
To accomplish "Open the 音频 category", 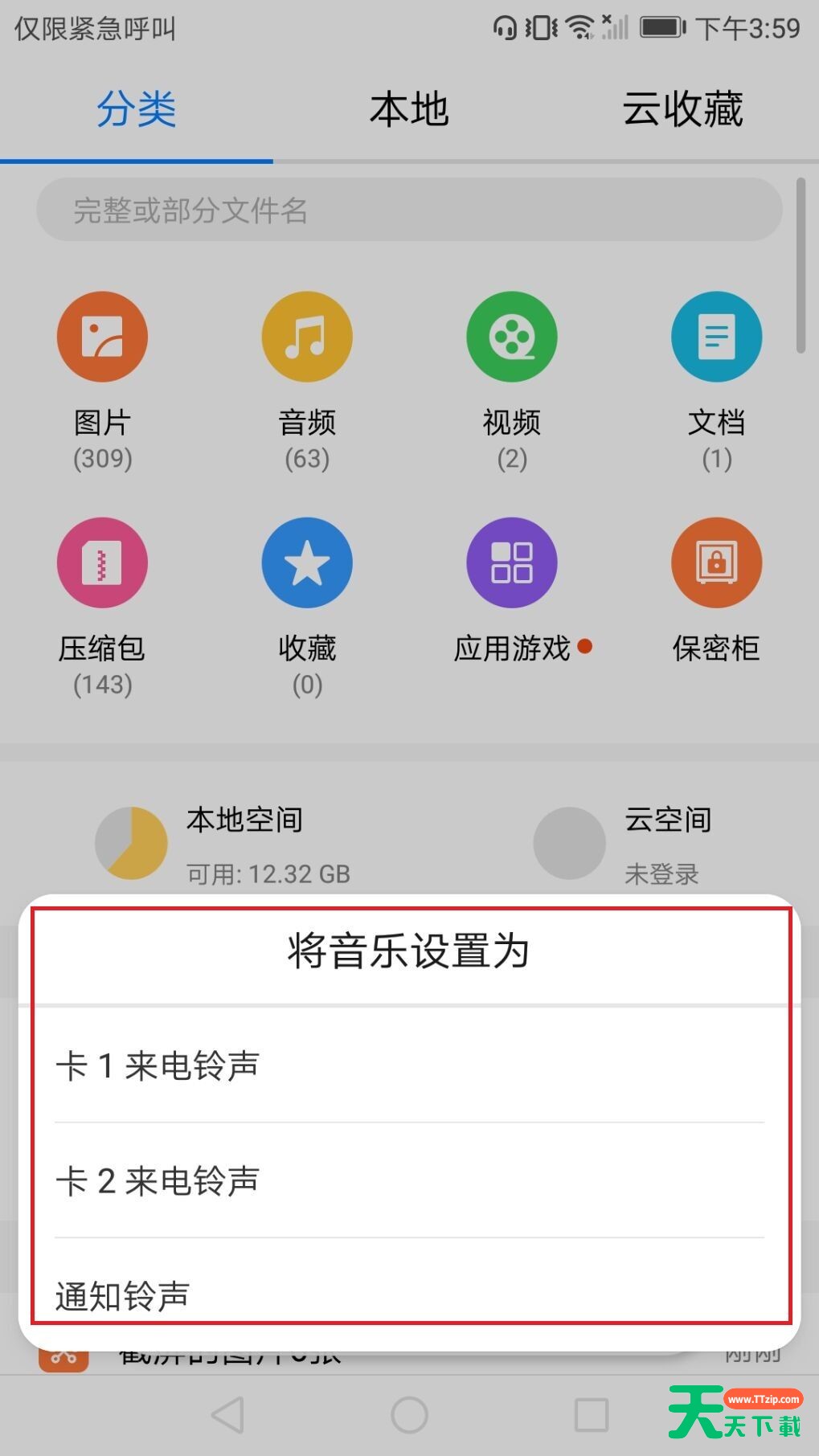I will [307, 381].
